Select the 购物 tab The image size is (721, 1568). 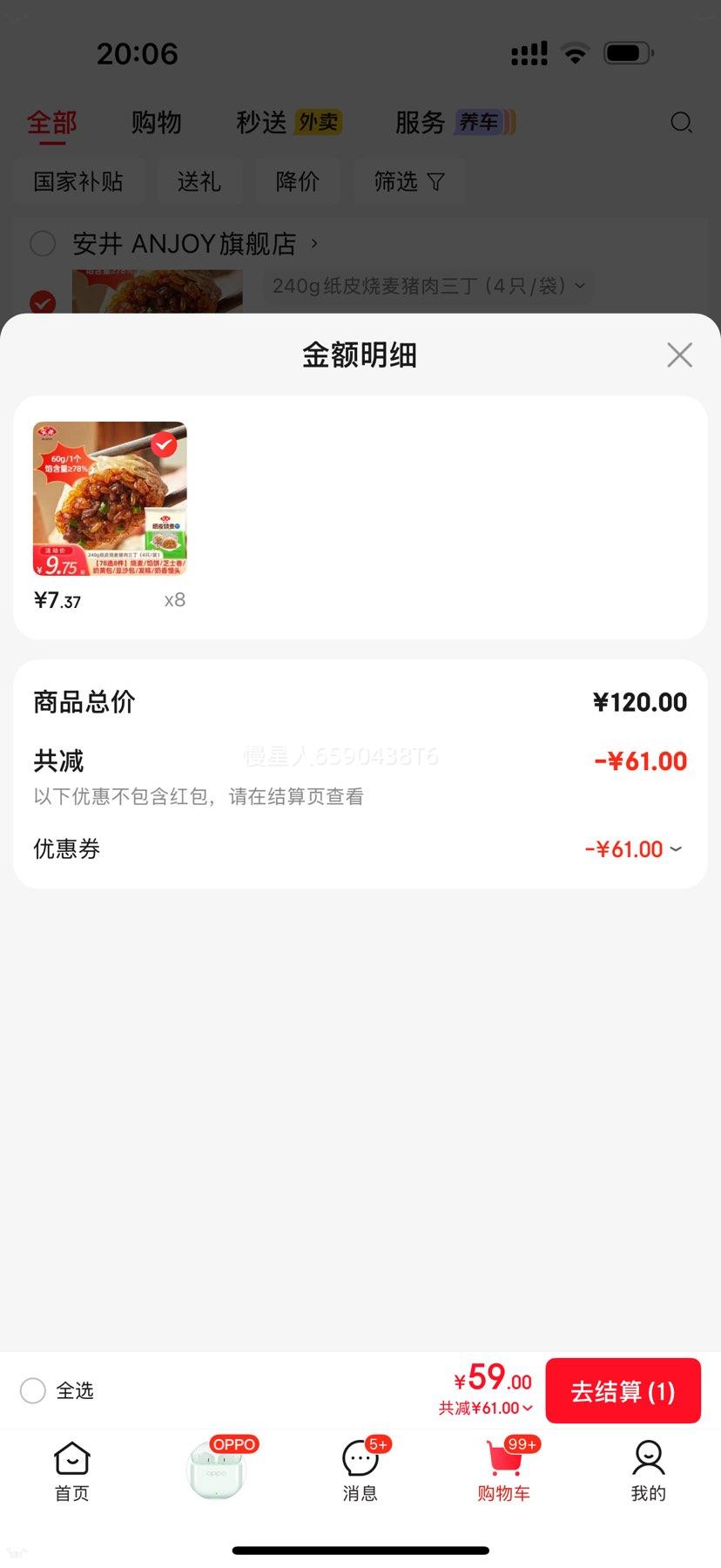tap(156, 123)
